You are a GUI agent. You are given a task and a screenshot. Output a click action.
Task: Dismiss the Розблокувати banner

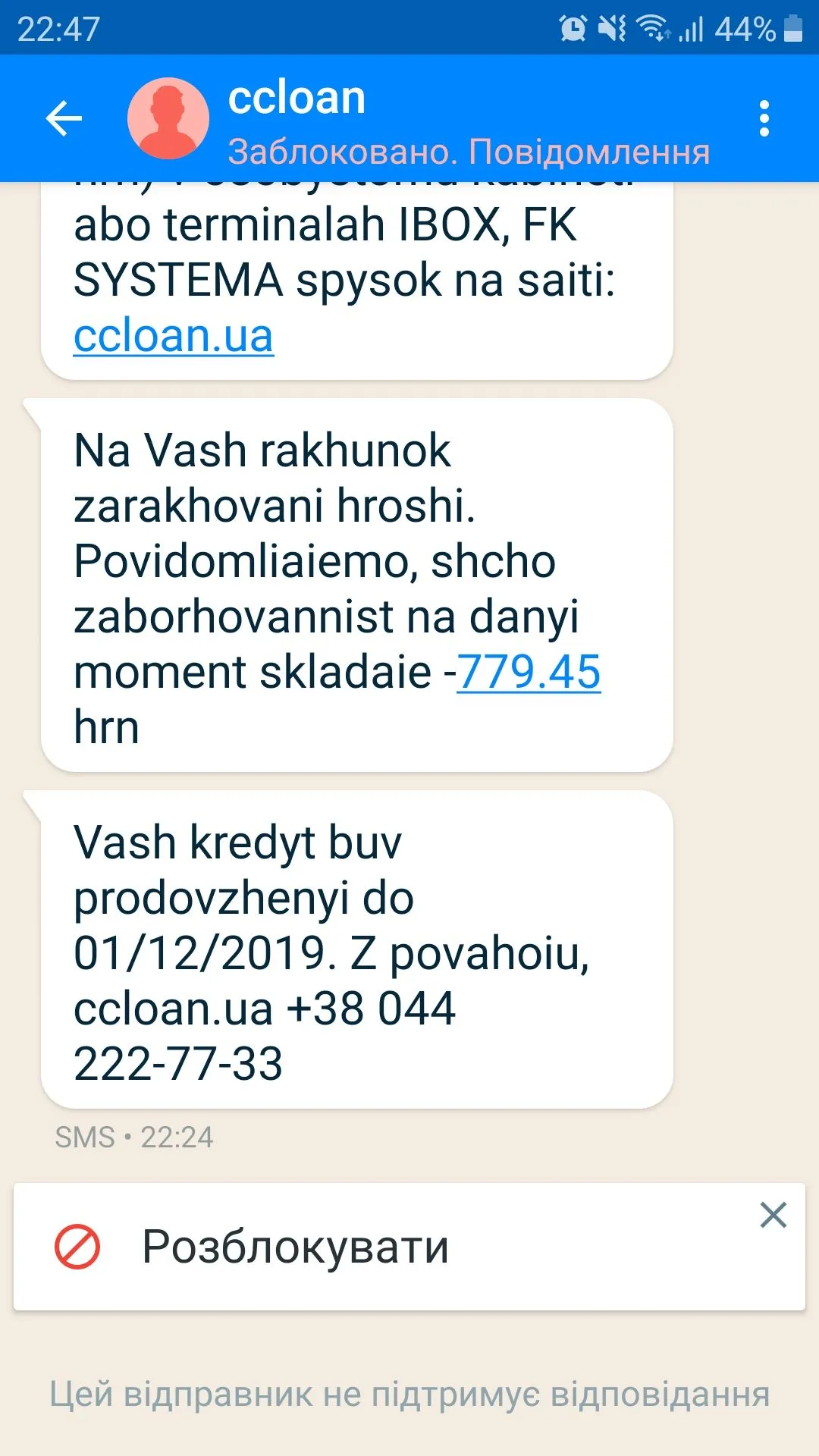coord(773,1215)
